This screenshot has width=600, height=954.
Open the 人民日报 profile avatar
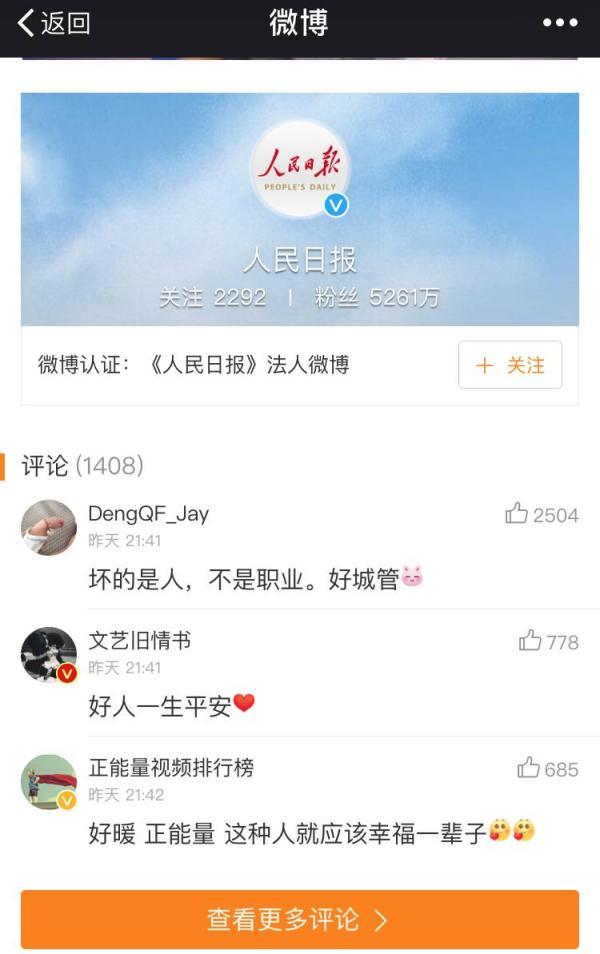[299, 169]
